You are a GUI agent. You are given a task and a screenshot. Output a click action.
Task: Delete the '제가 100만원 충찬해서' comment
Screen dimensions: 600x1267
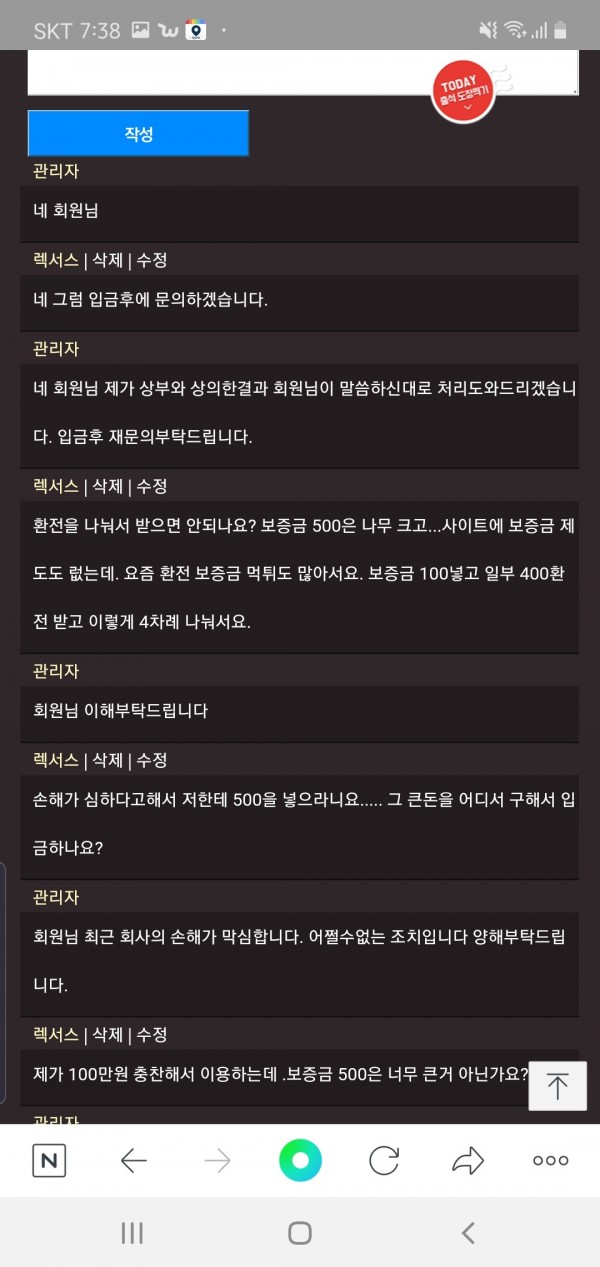click(x=107, y=1034)
